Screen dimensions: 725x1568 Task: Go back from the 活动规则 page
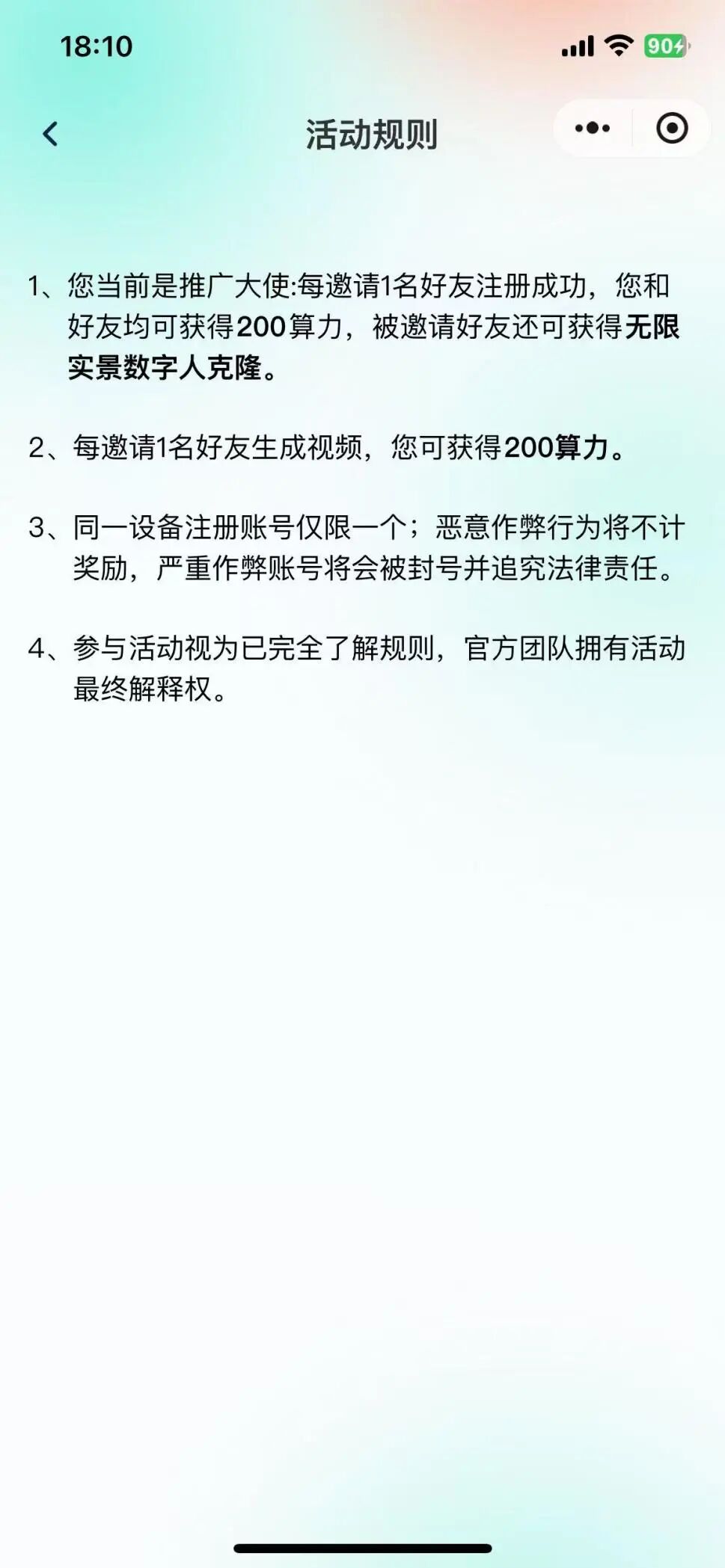click(50, 135)
